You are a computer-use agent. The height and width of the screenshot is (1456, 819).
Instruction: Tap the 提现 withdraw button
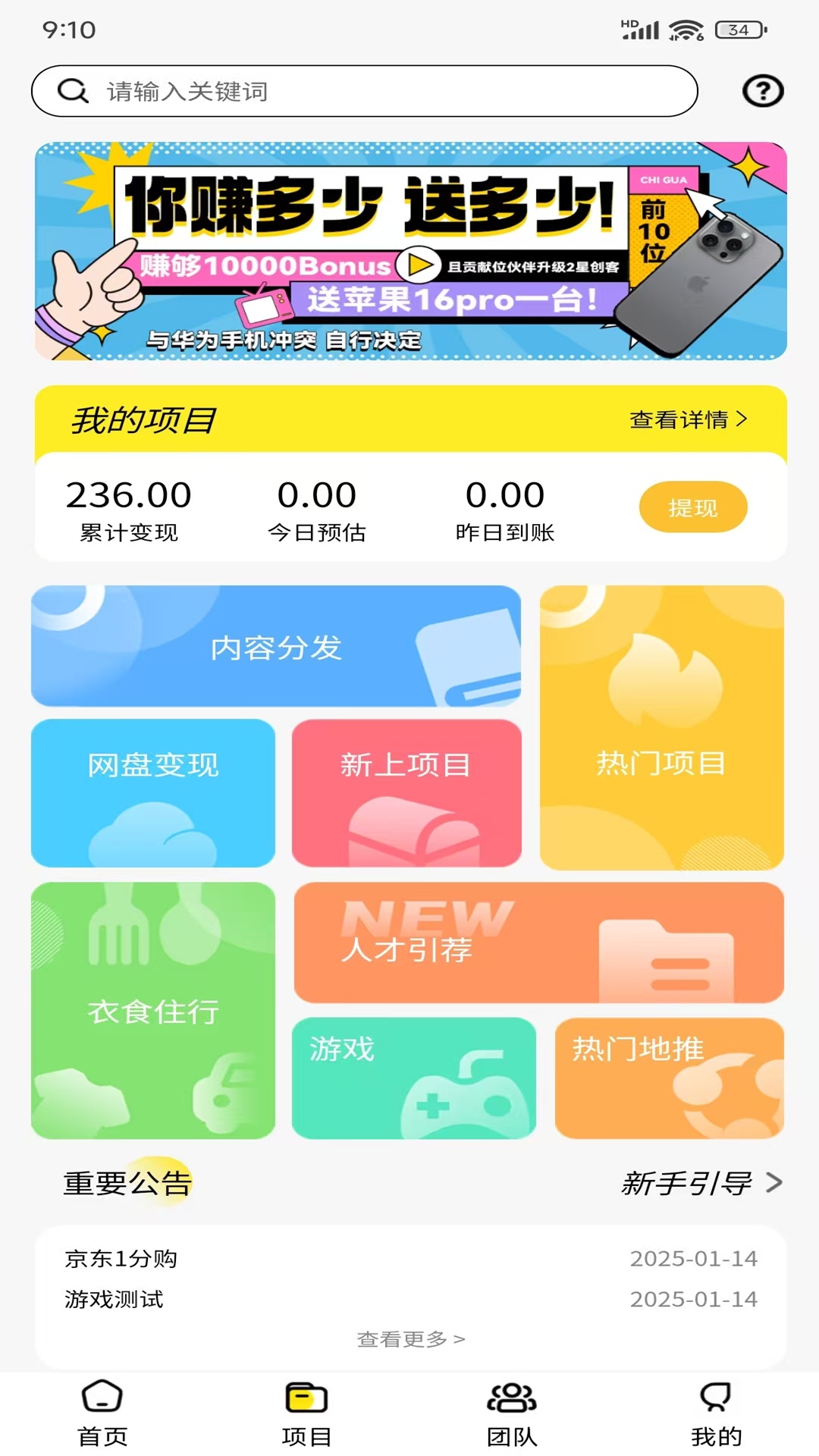[x=692, y=506]
